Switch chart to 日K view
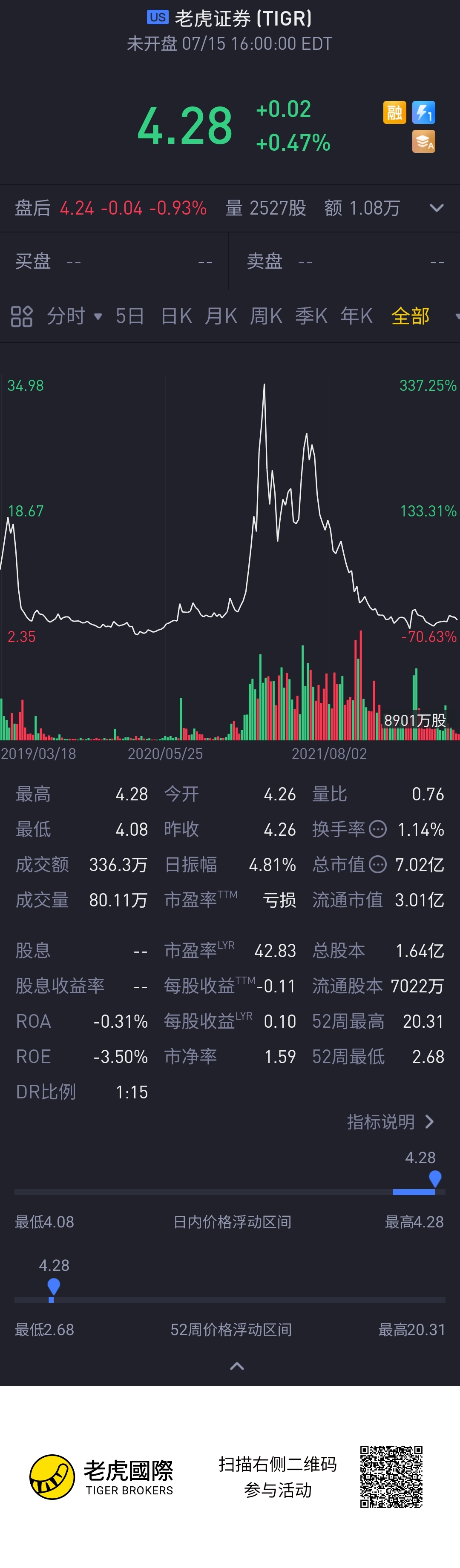This screenshot has height=1568, width=460. pyautogui.click(x=176, y=316)
